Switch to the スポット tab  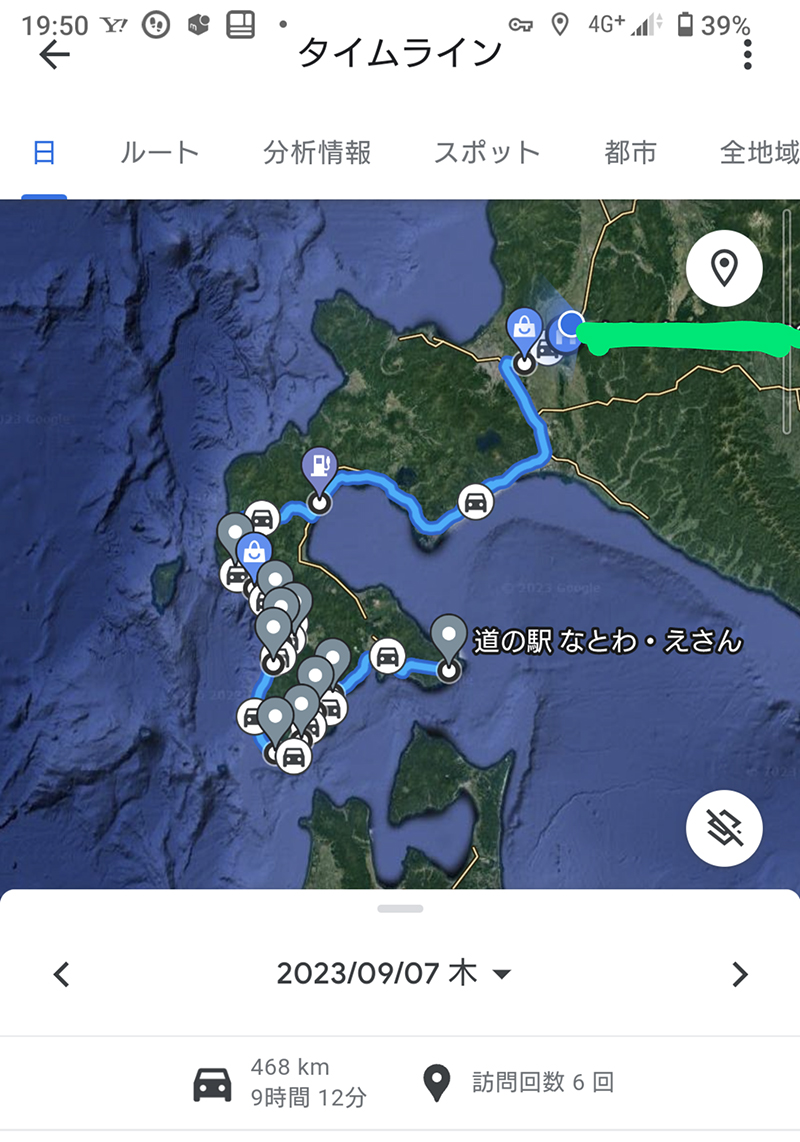click(487, 153)
